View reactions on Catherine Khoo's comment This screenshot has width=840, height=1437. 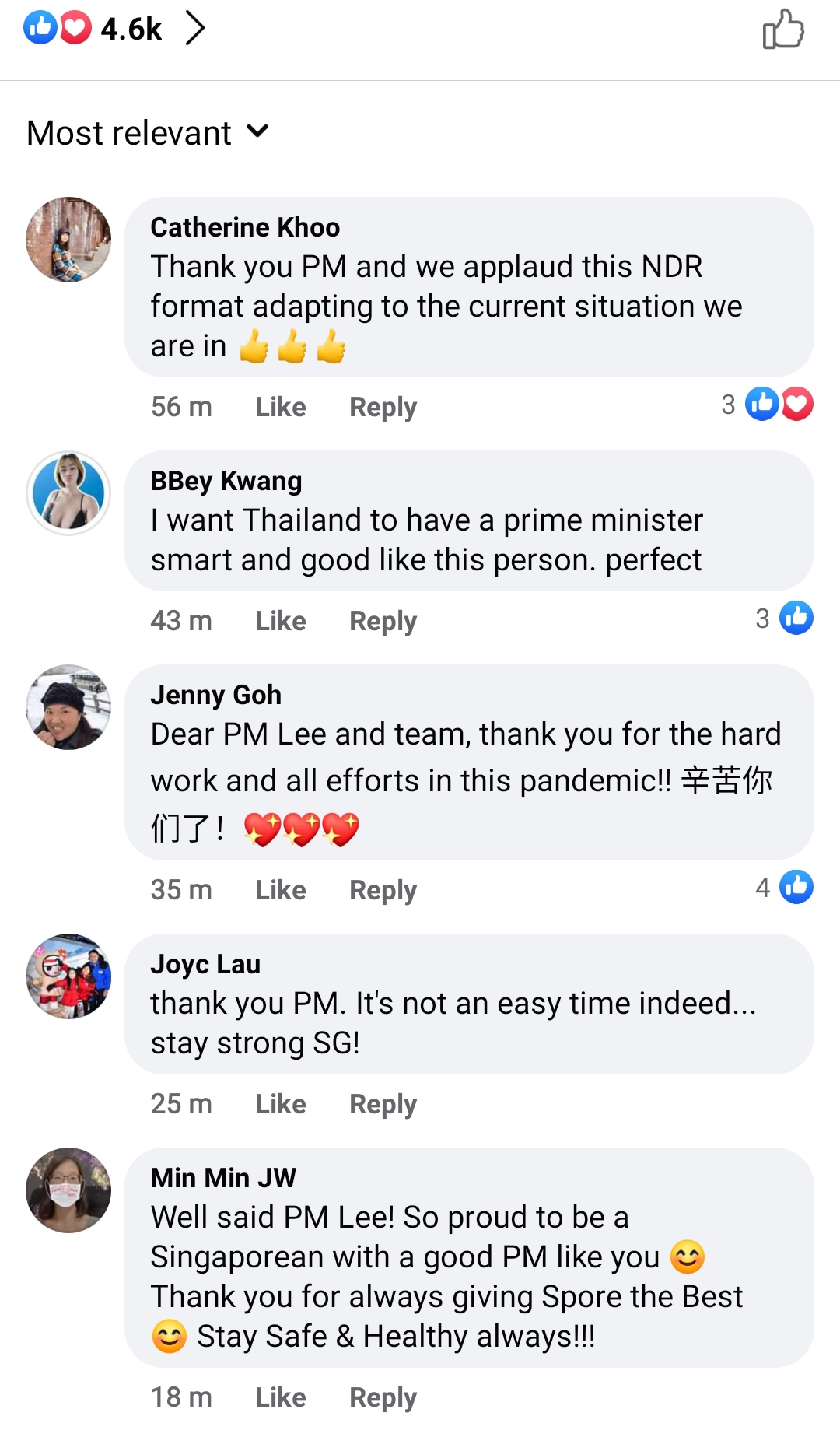[768, 405]
